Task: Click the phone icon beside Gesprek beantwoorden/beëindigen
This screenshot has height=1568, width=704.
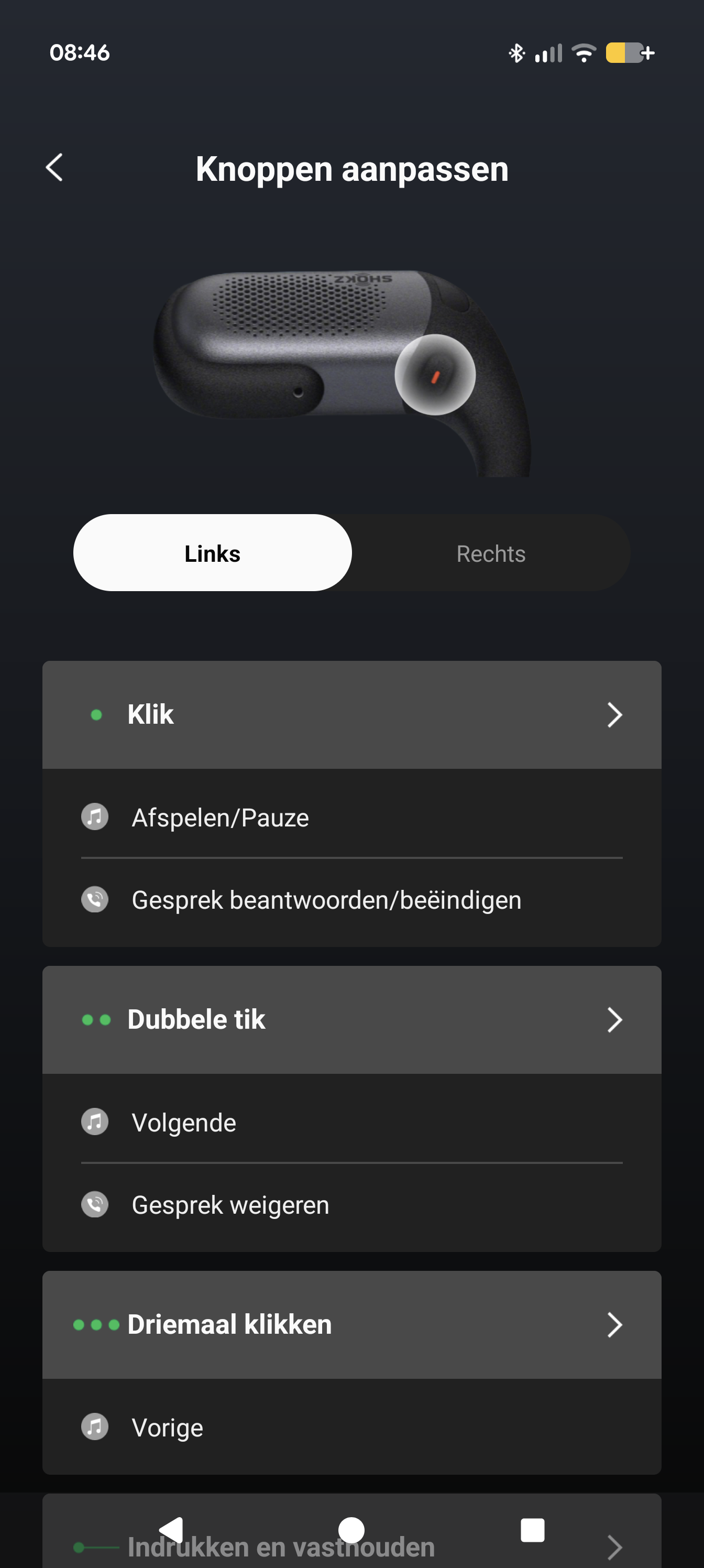Action: [94, 899]
